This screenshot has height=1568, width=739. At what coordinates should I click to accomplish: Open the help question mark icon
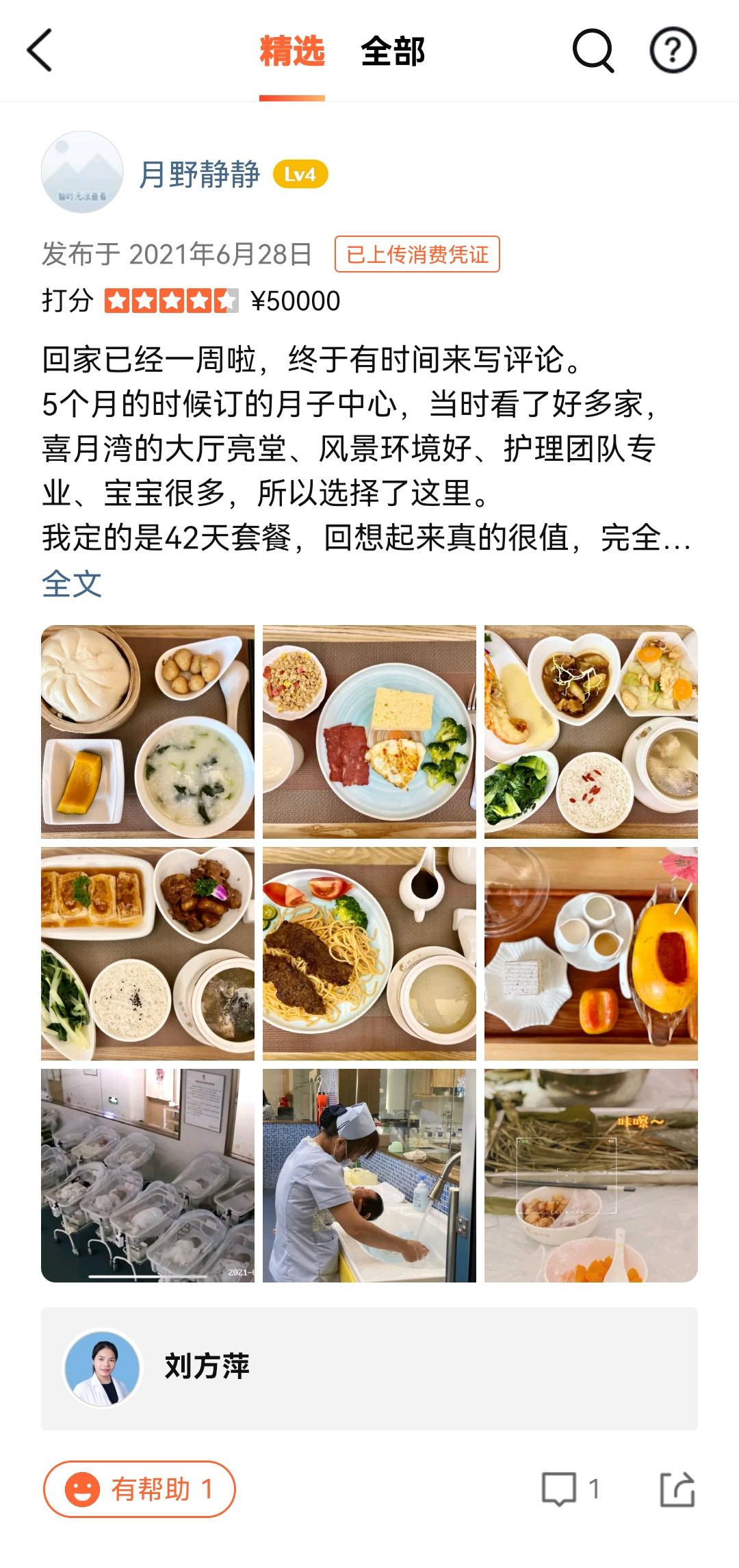tap(673, 50)
